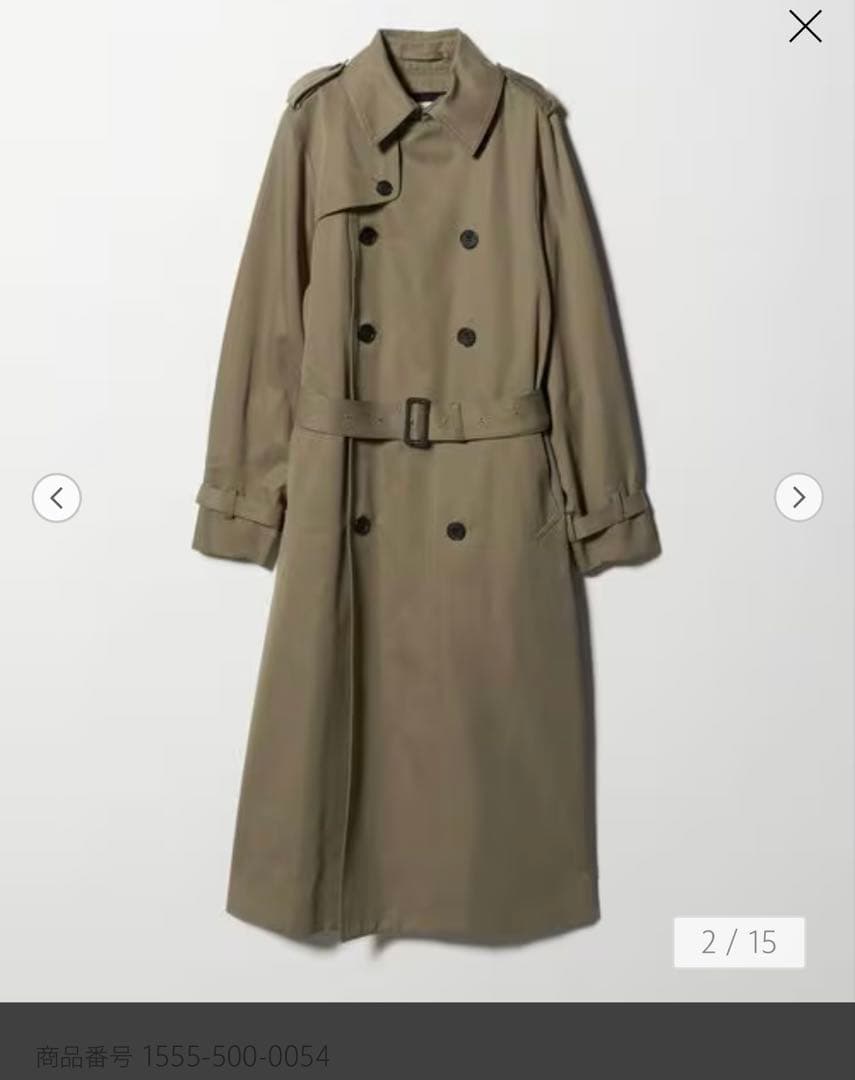The width and height of the screenshot is (855, 1080).
Task: Show the next product photo
Action: [x=798, y=497]
